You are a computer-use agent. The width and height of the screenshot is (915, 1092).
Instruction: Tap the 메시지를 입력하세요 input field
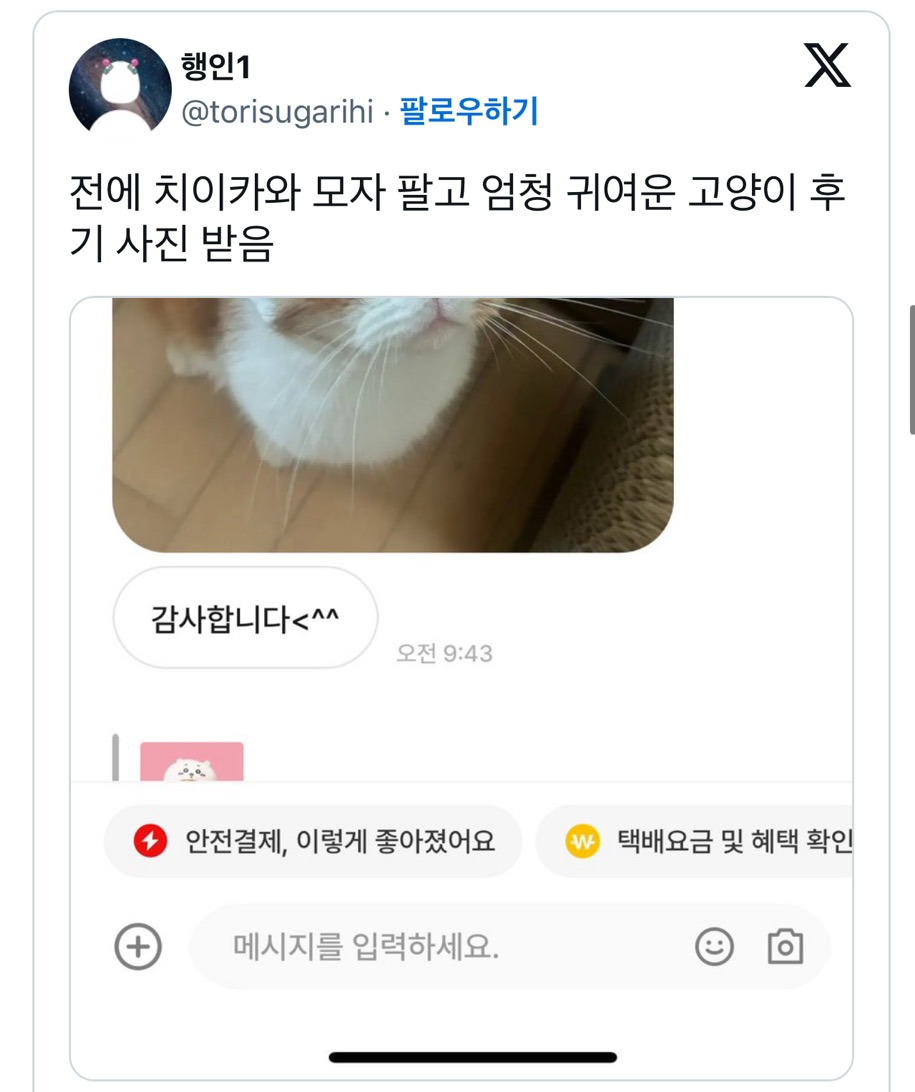400,945
